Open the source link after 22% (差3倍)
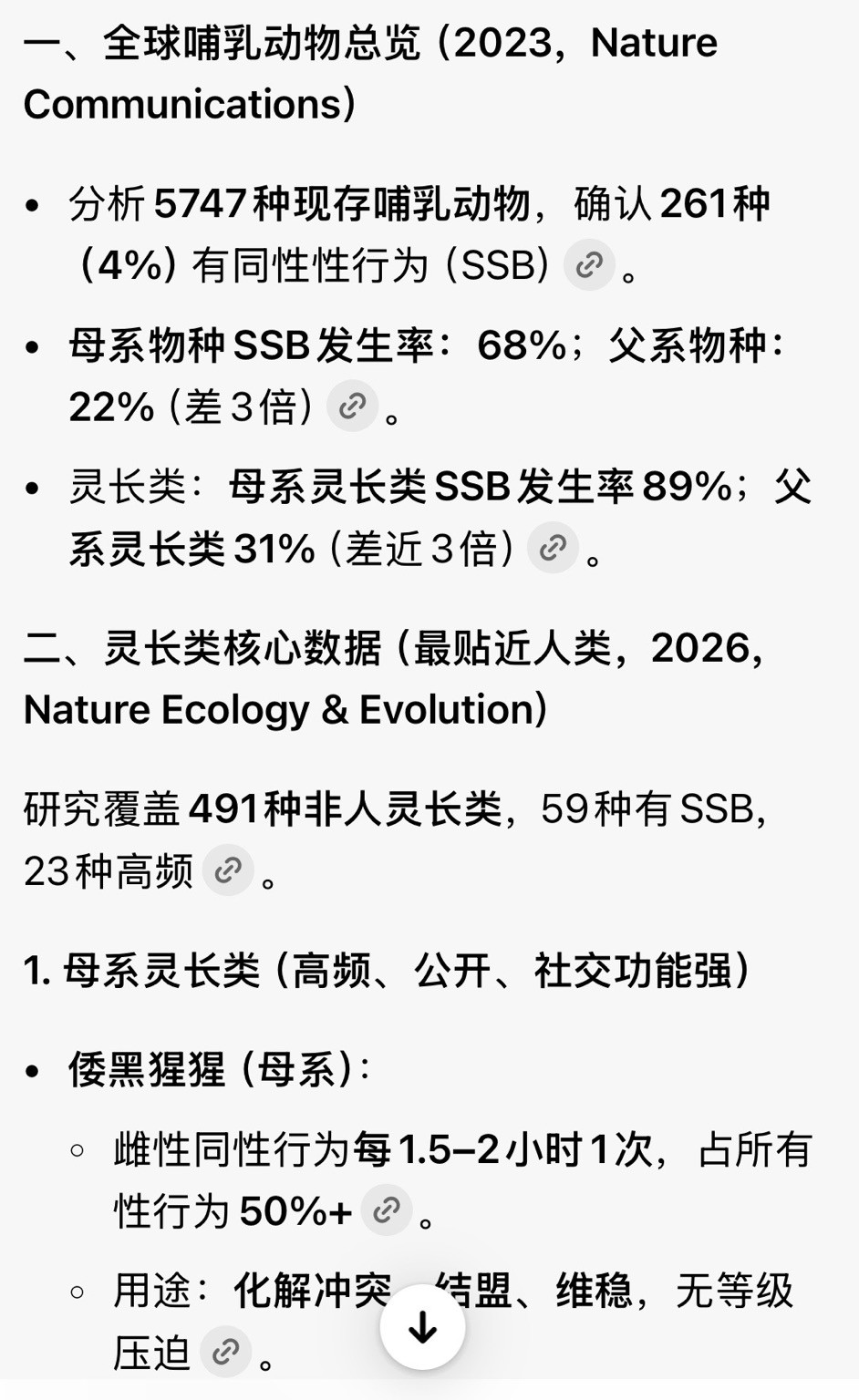859x1400 pixels. pyautogui.click(x=352, y=407)
